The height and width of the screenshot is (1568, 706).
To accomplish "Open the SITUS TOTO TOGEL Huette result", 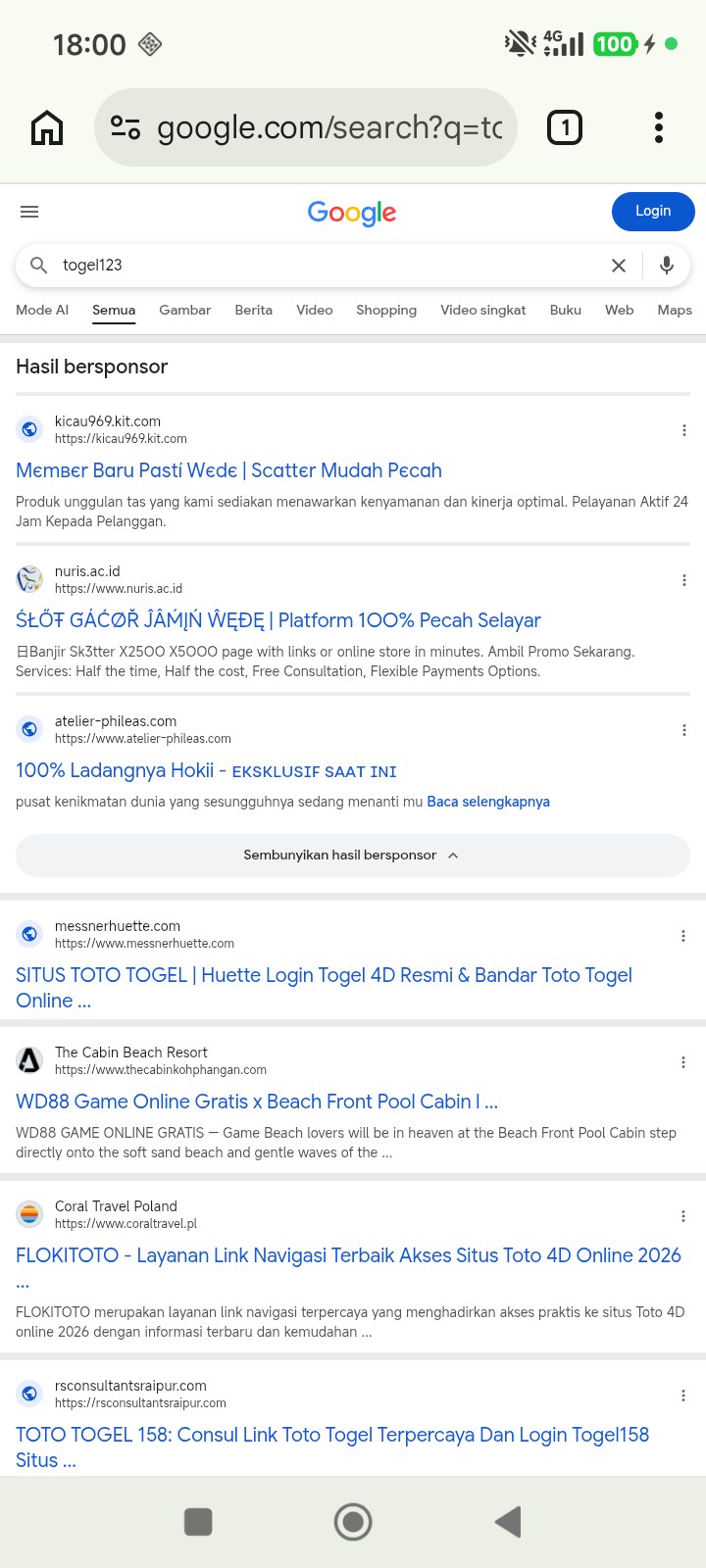I will click(x=324, y=988).
